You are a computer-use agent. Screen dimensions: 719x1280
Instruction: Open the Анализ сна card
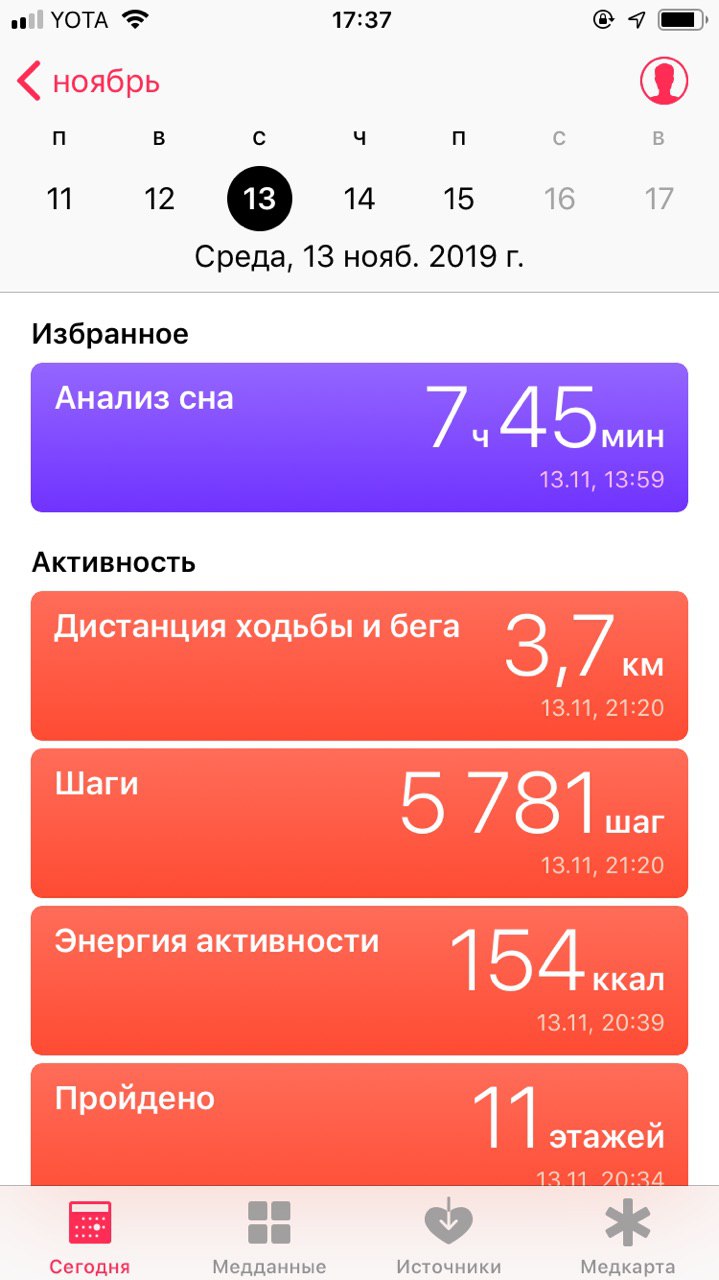tap(359, 437)
